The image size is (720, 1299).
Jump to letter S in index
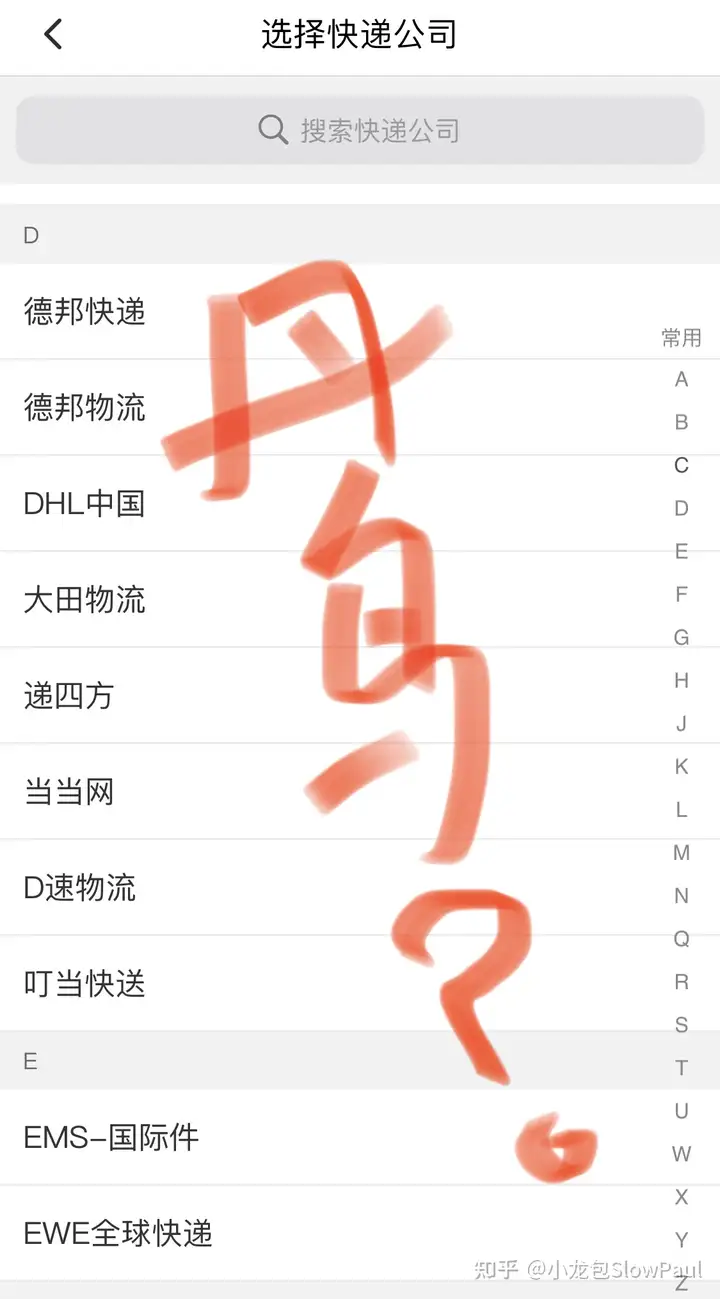point(681,1025)
